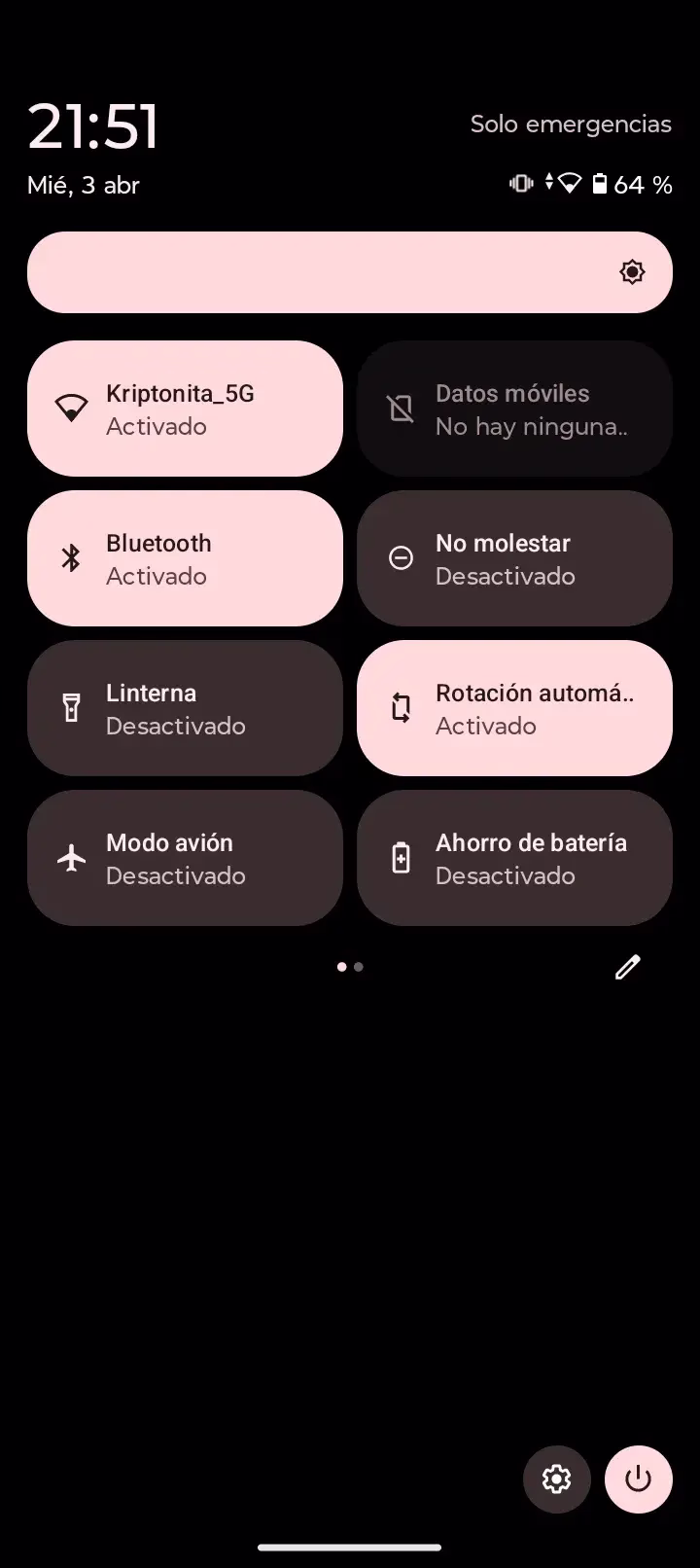Open the pencil edit tiles icon

click(x=628, y=967)
